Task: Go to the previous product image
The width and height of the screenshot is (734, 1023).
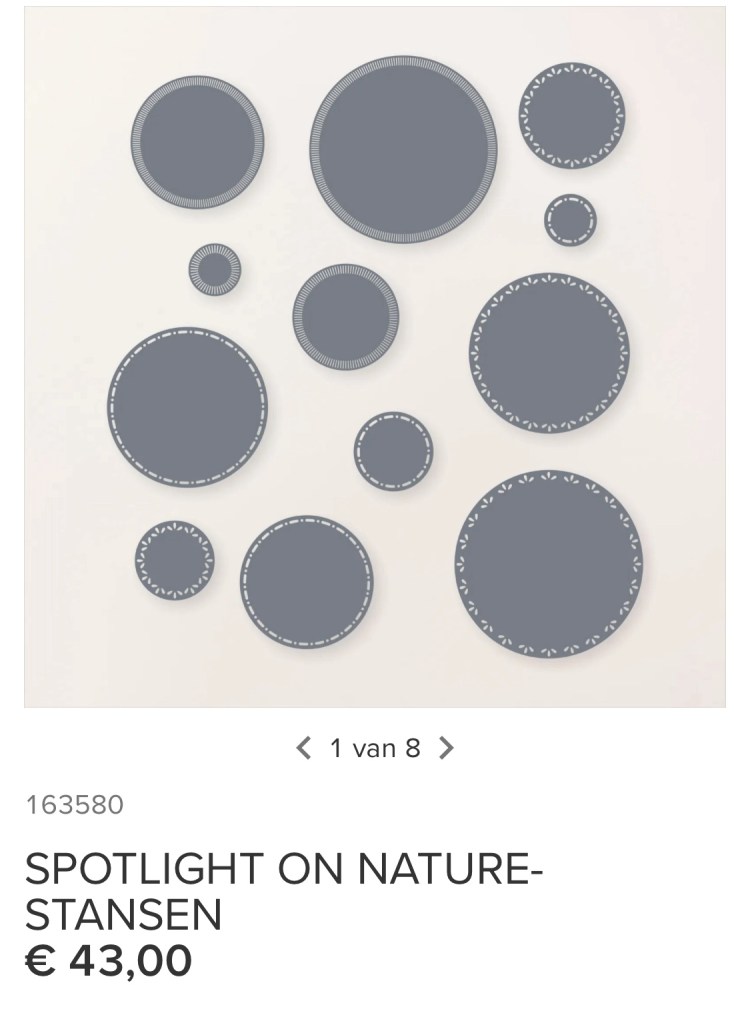Action: point(304,748)
